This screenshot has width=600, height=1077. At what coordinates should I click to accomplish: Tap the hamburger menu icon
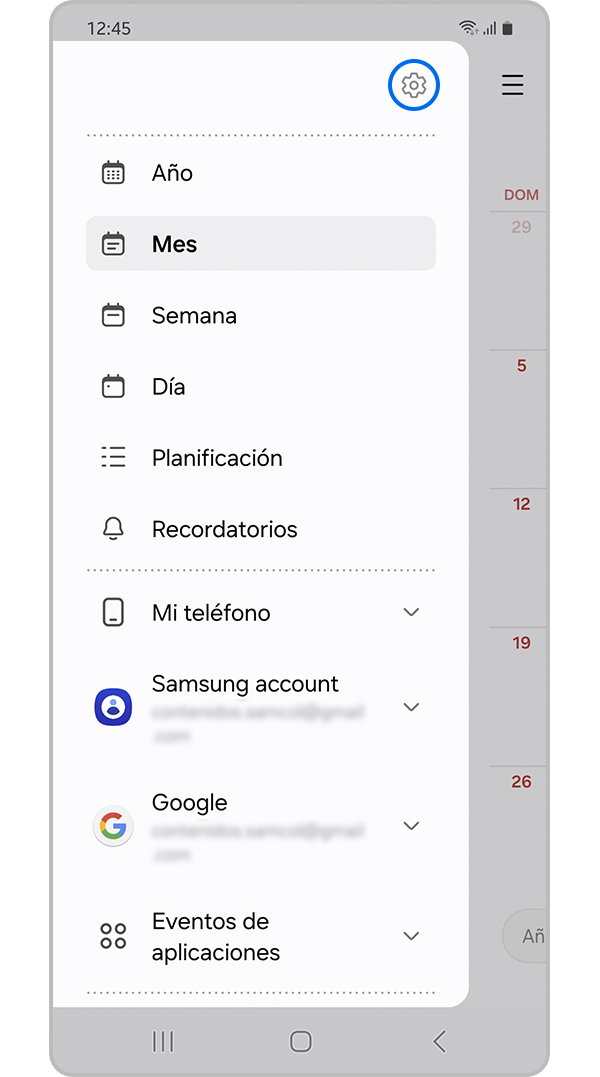[513, 85]
